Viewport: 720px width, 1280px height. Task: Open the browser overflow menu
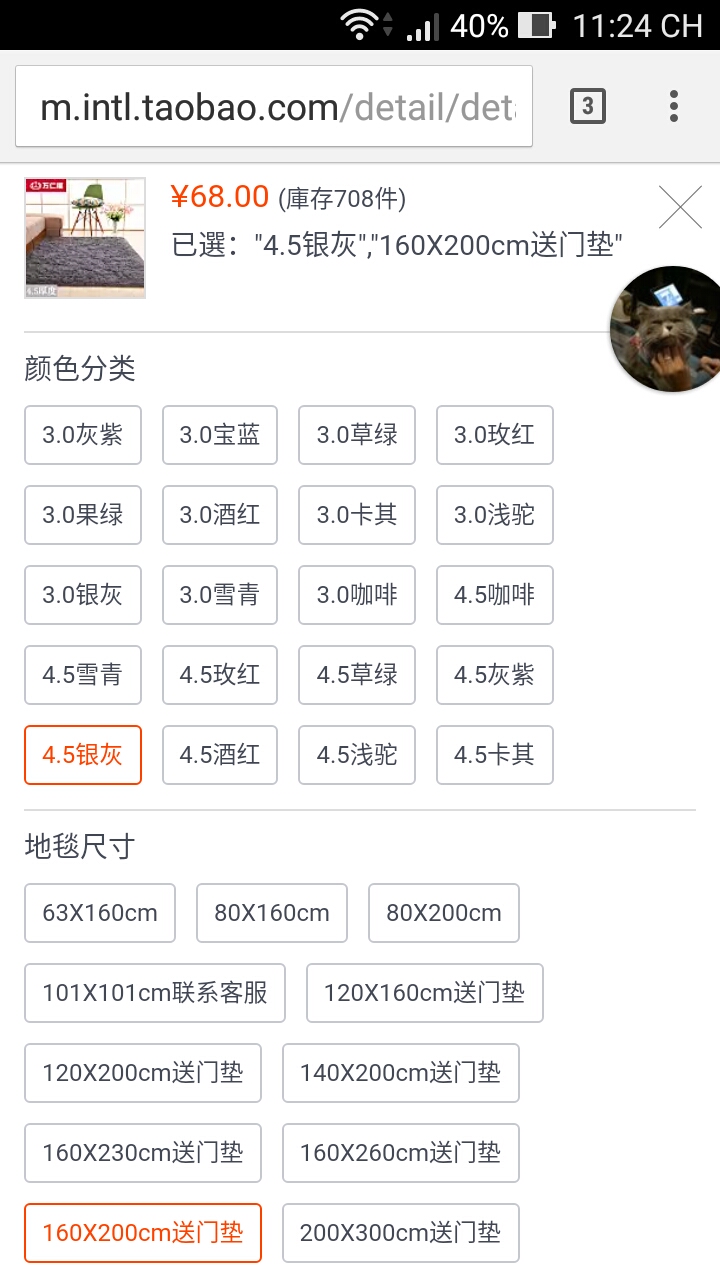click(674, 106)
